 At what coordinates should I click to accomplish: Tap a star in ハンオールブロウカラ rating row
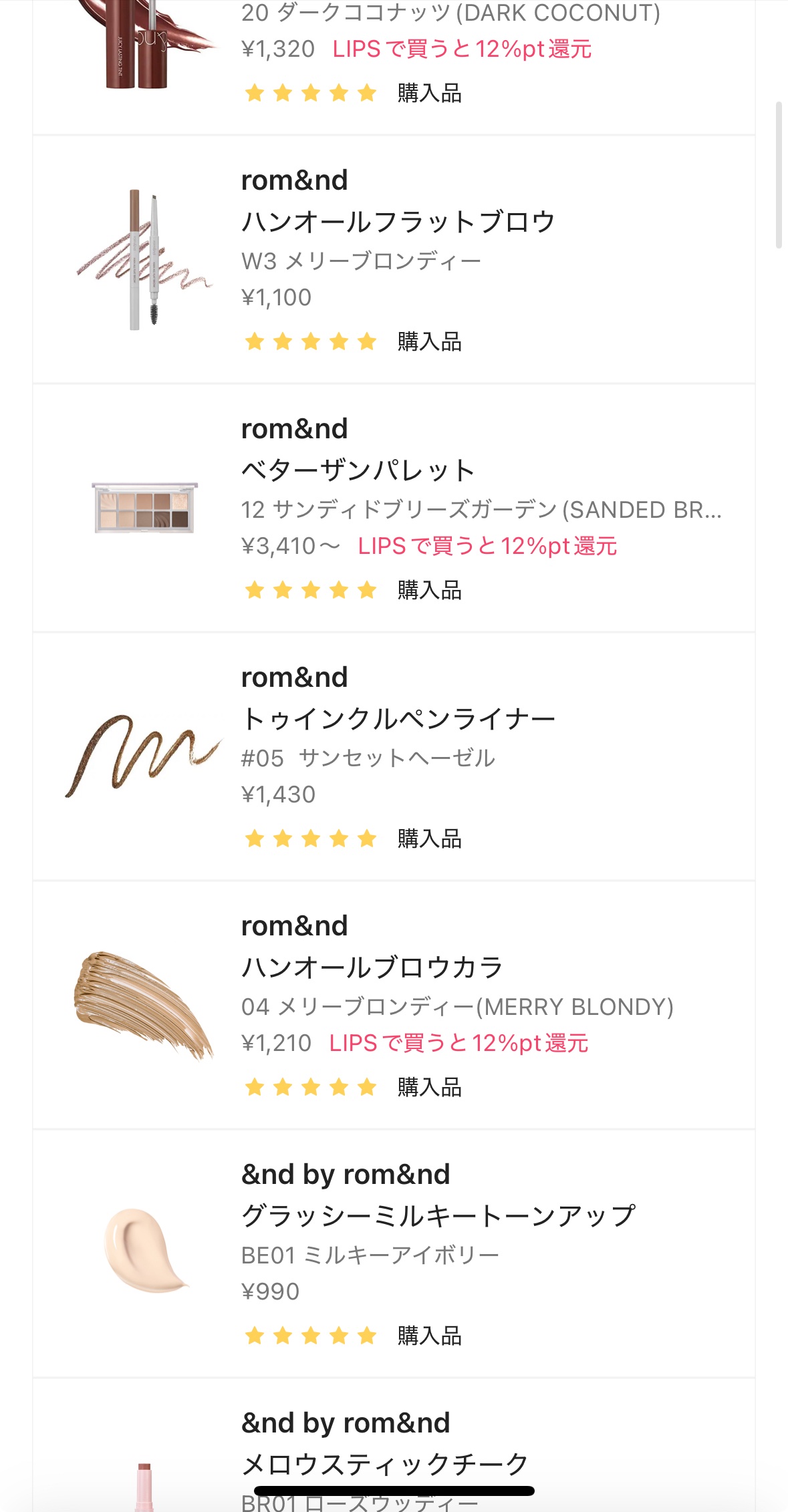click(x=311, y=1088)
